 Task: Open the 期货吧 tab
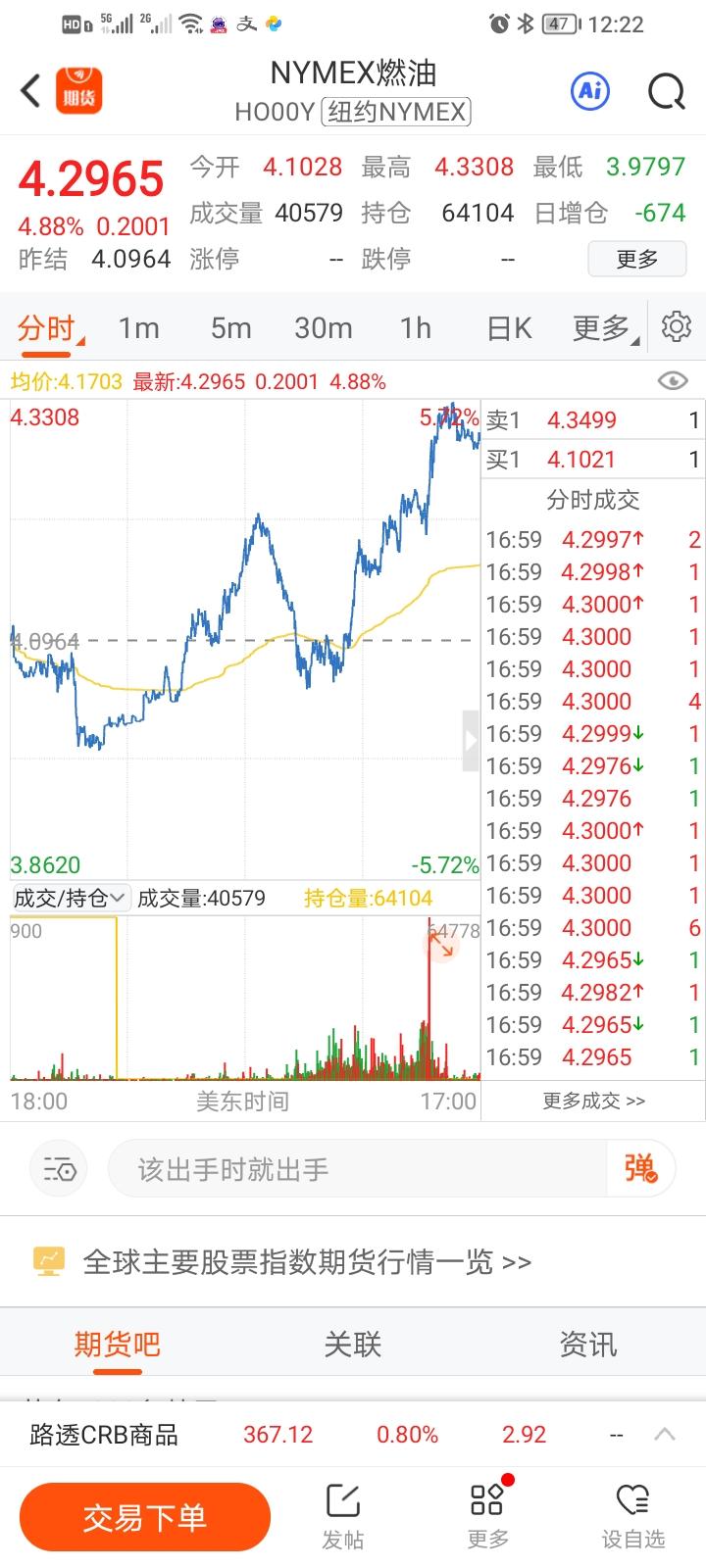(118, 1344)
